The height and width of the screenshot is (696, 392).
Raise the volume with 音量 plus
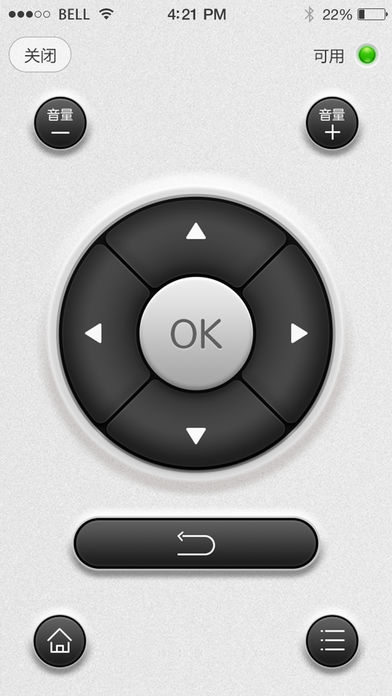(x=332, y=123)
